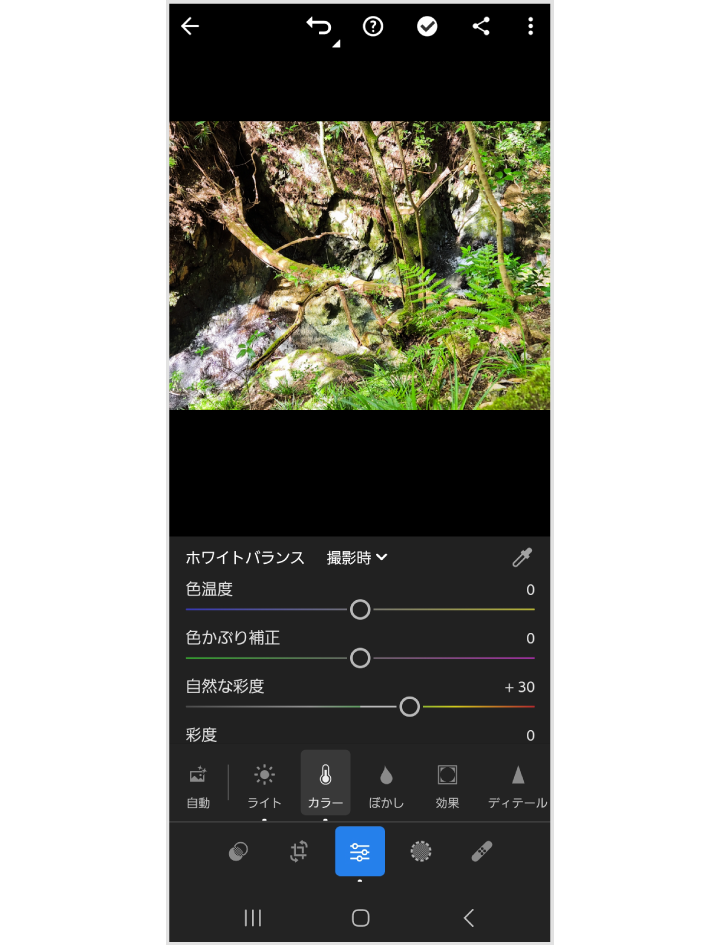Open the edit adjustments panel
The height and width of the screenshot is (945, 720).
pos(360,851)
